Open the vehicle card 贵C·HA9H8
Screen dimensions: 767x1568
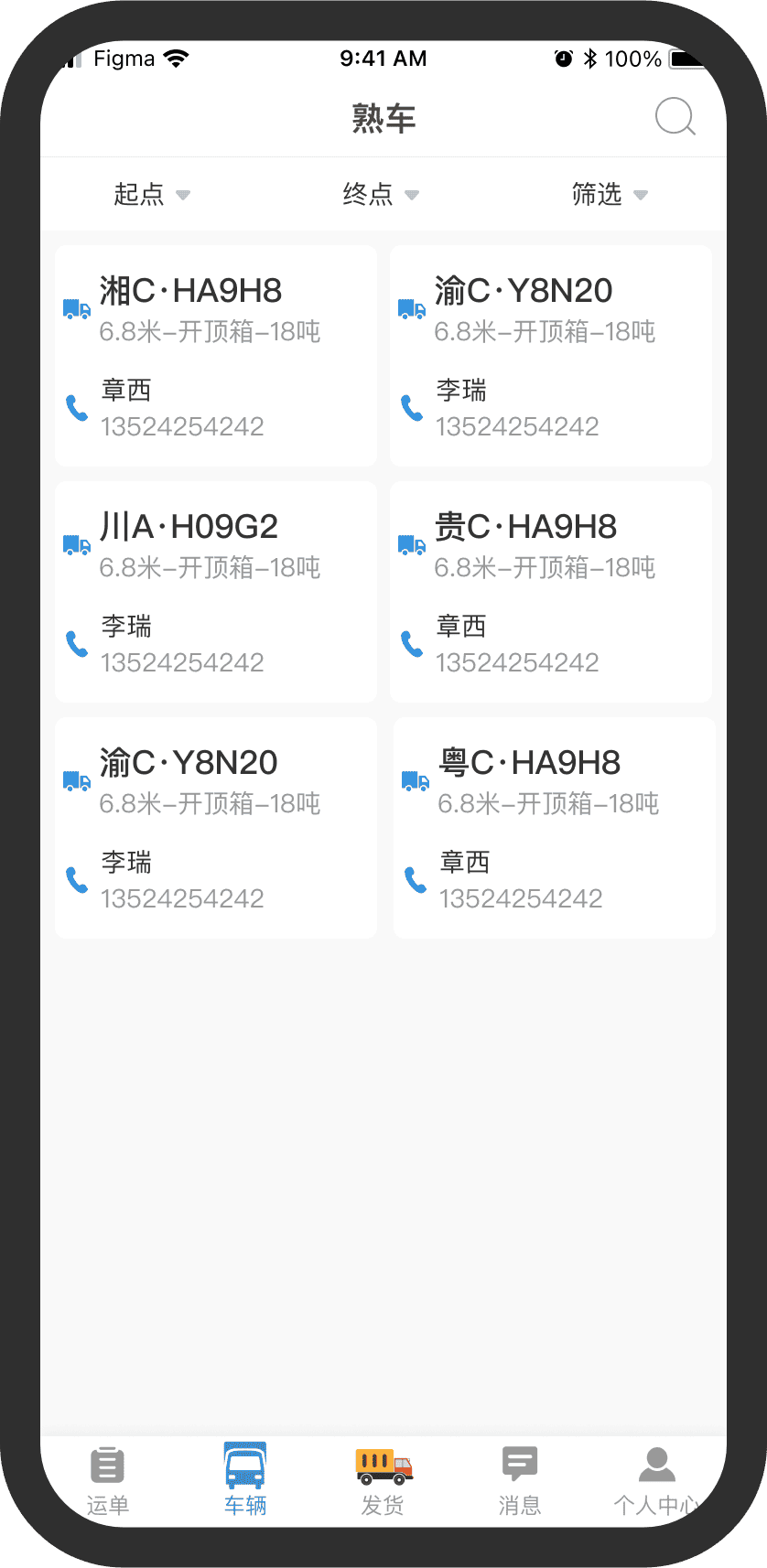click(x=551, y=591)
